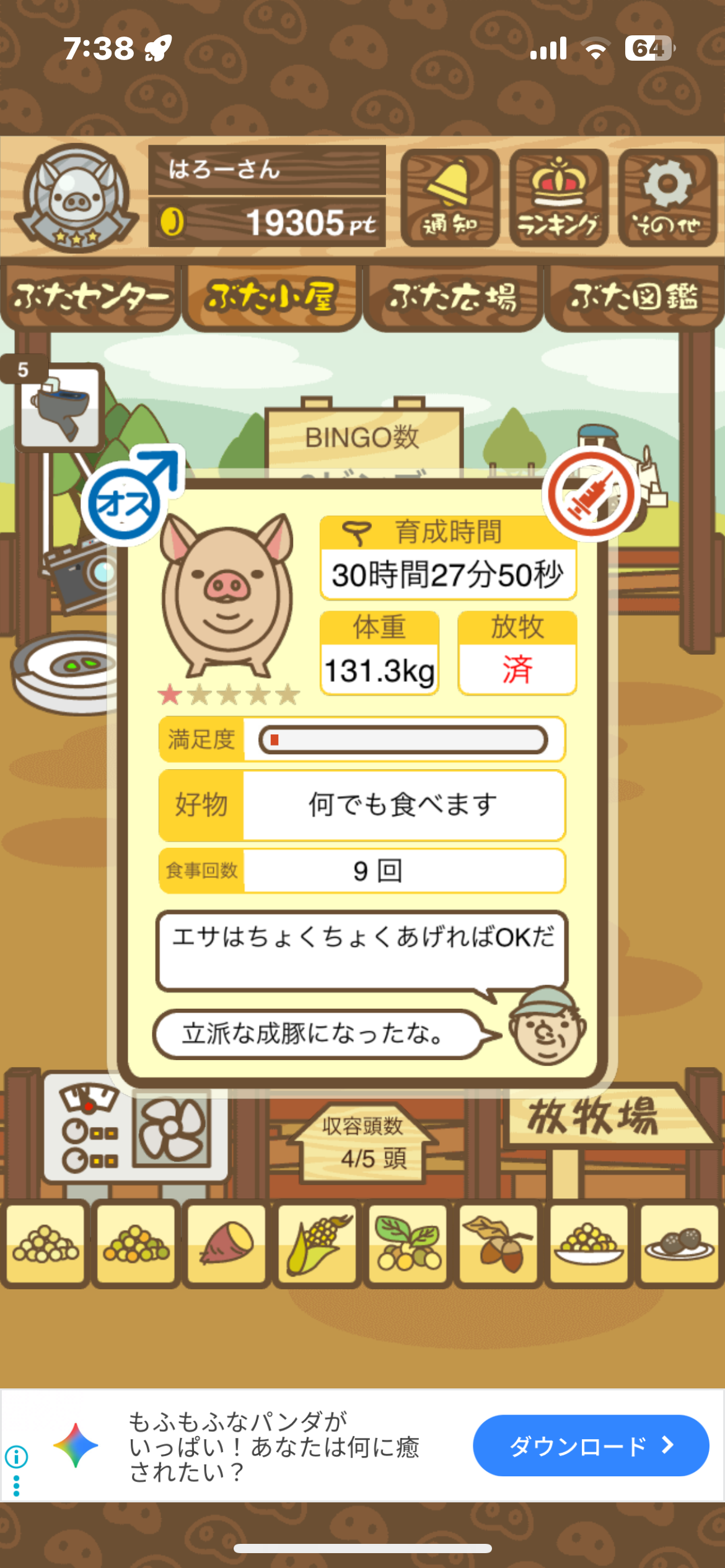Open ad info icon

coord(16,1457)
